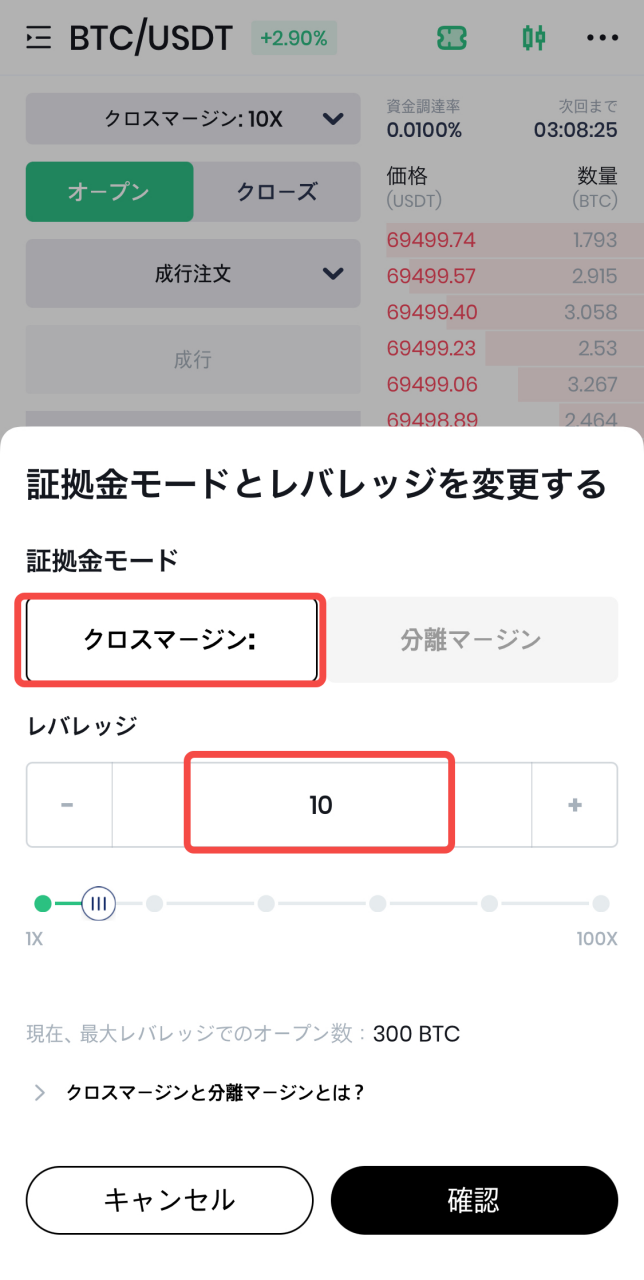The width and height of the screenshot is (644, 1280).
Task: Set leverage slider to the 1X point
Action: (x=42, y=904)
